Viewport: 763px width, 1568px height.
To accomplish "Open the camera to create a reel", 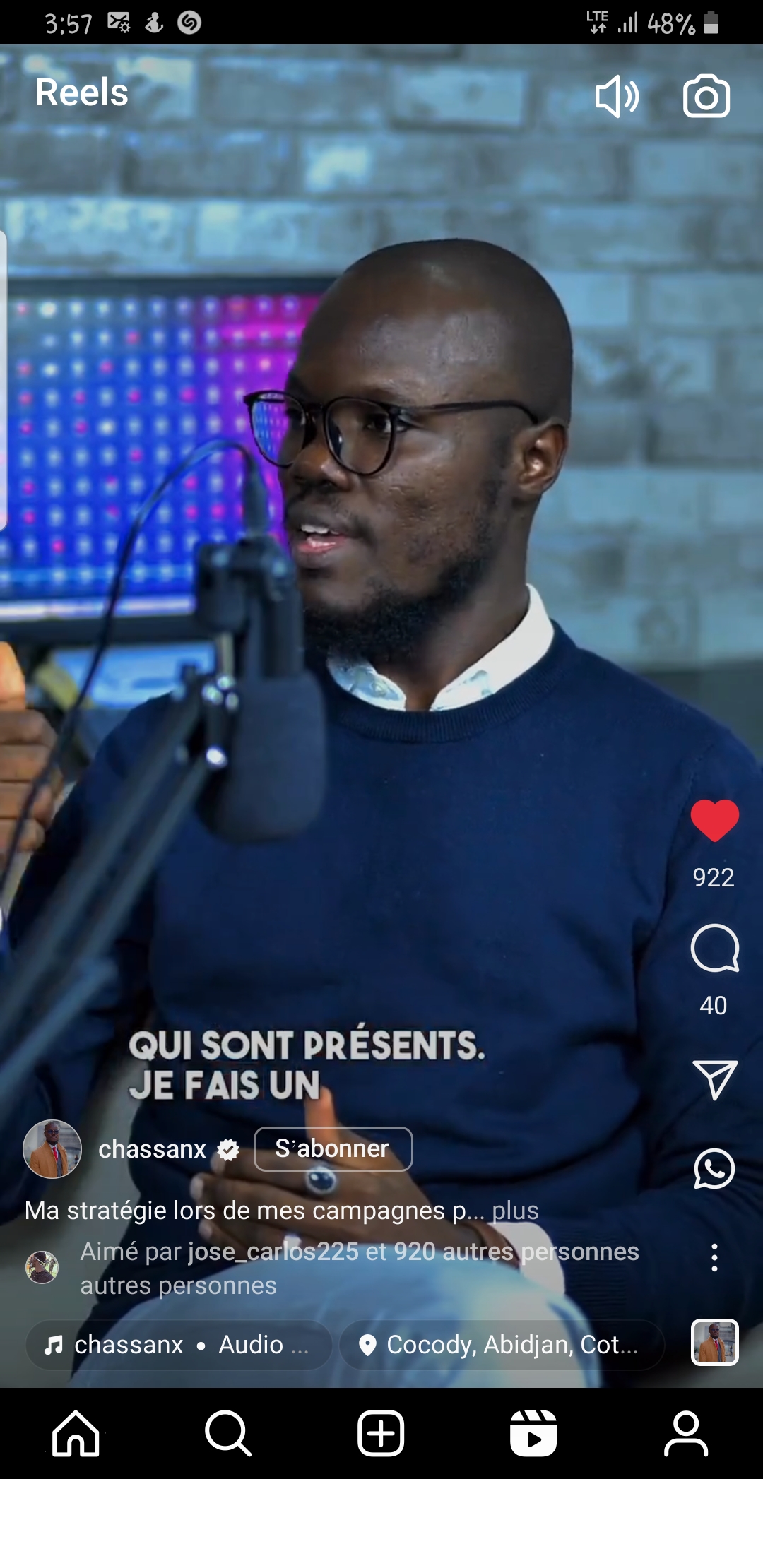I will [706, 96].
